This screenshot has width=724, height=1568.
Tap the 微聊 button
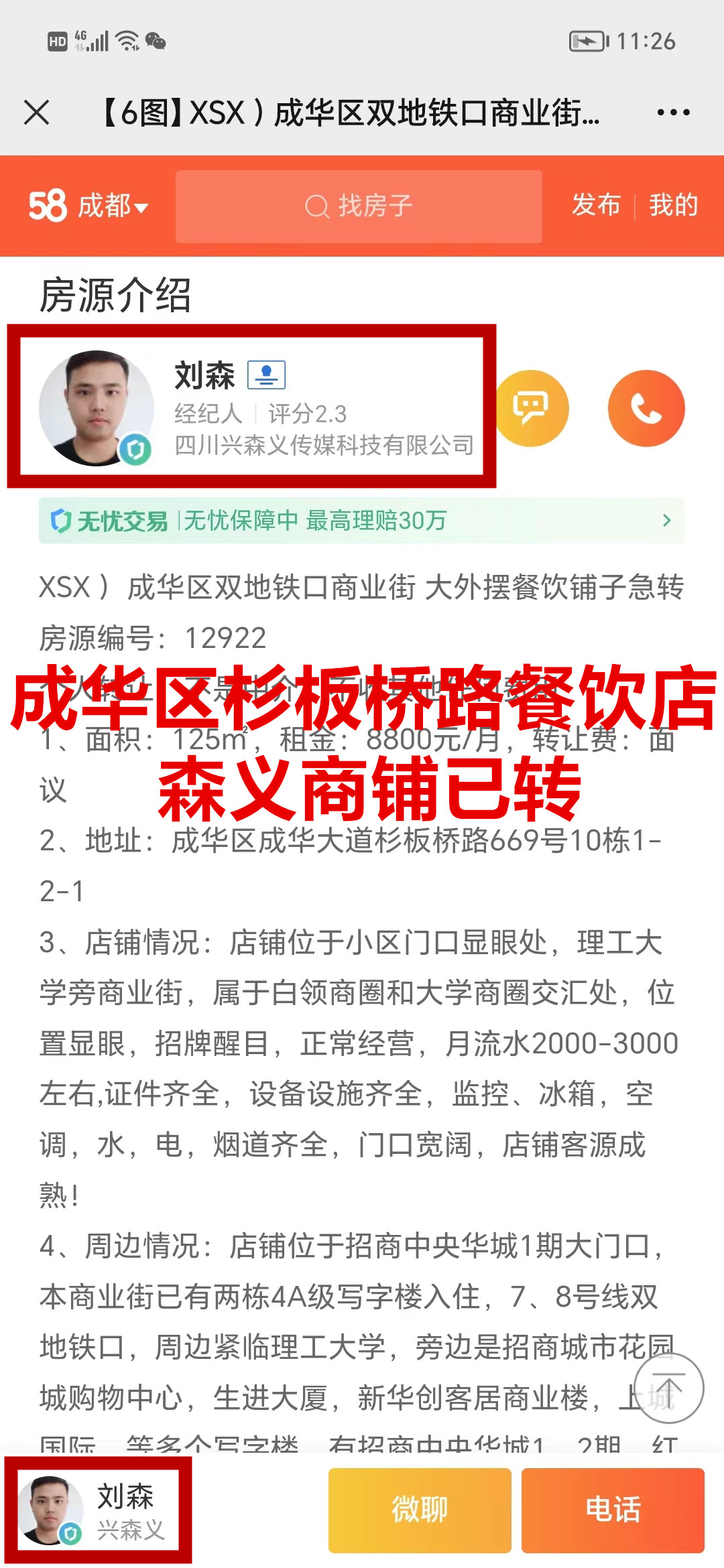pyautogui.click(x=420, y=1510)
